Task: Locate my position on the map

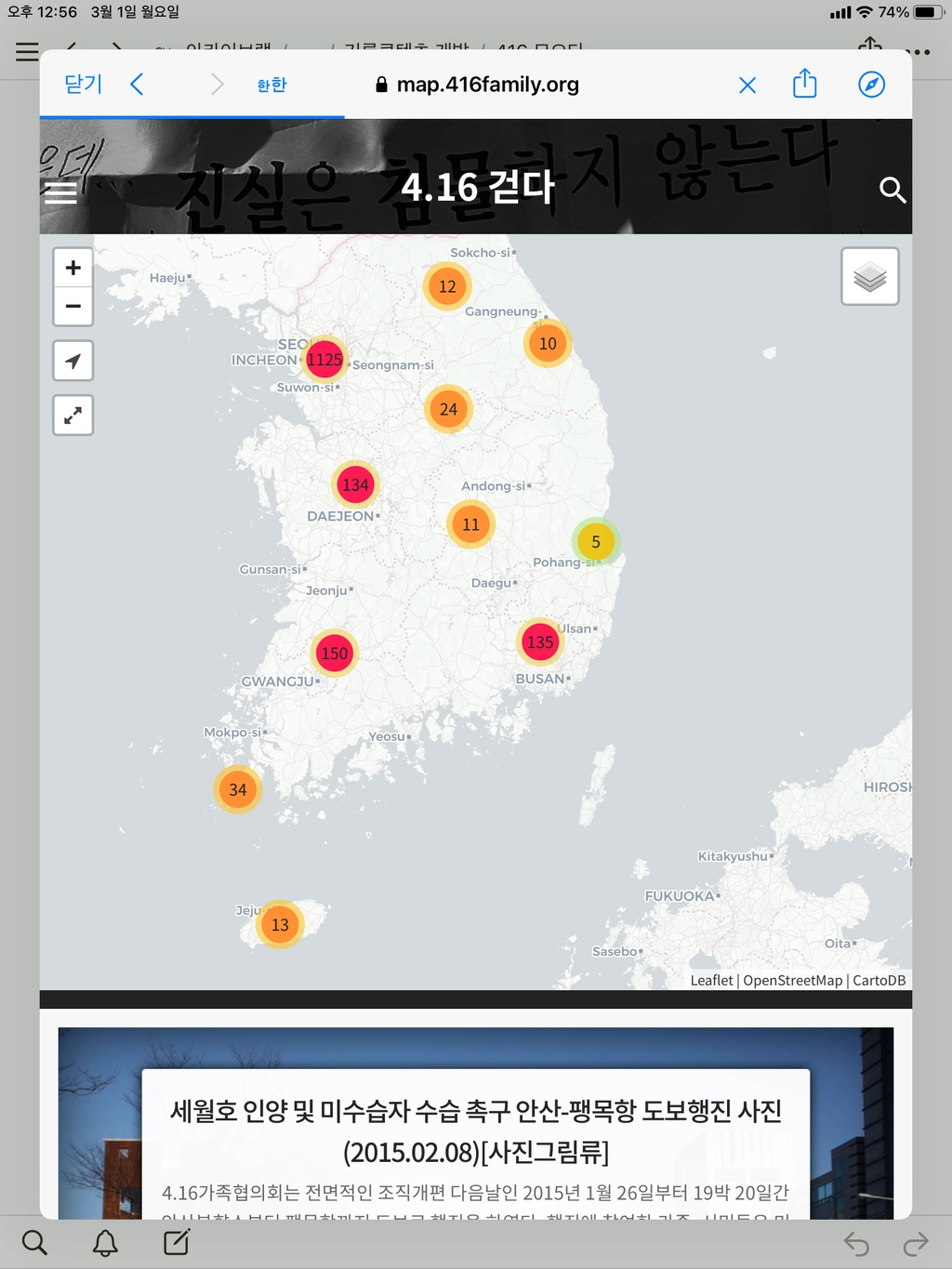Action: point(73,361)
